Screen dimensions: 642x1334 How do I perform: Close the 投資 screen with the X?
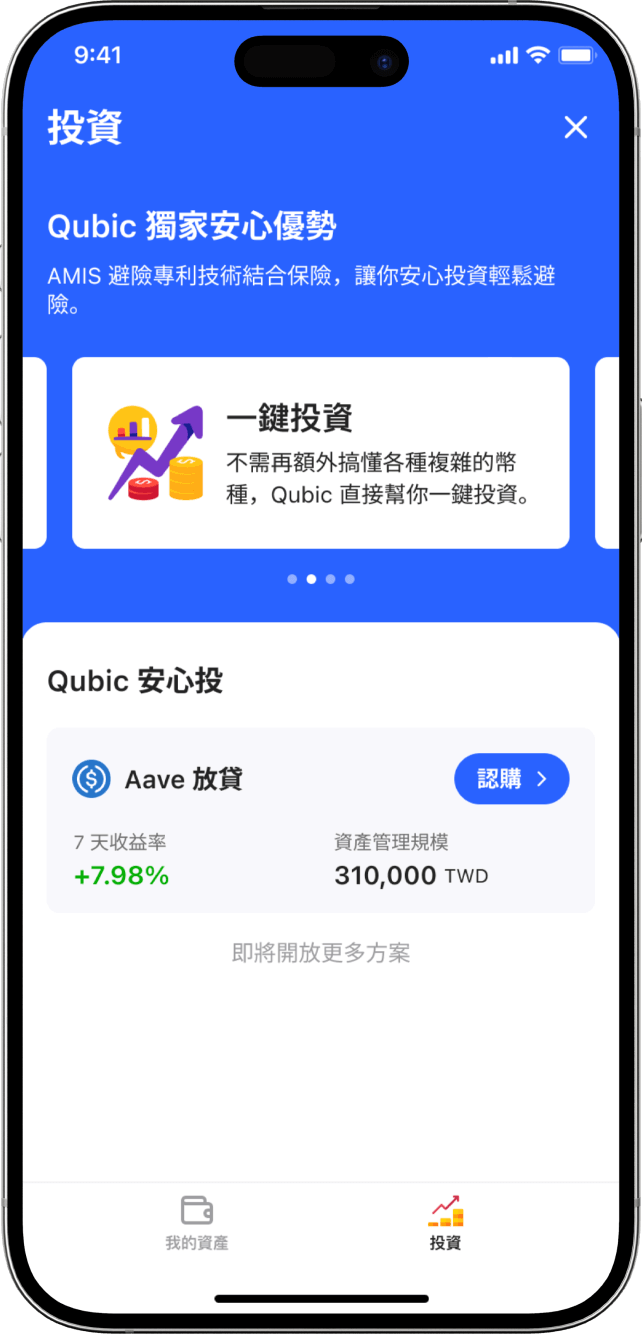[575, 128]
